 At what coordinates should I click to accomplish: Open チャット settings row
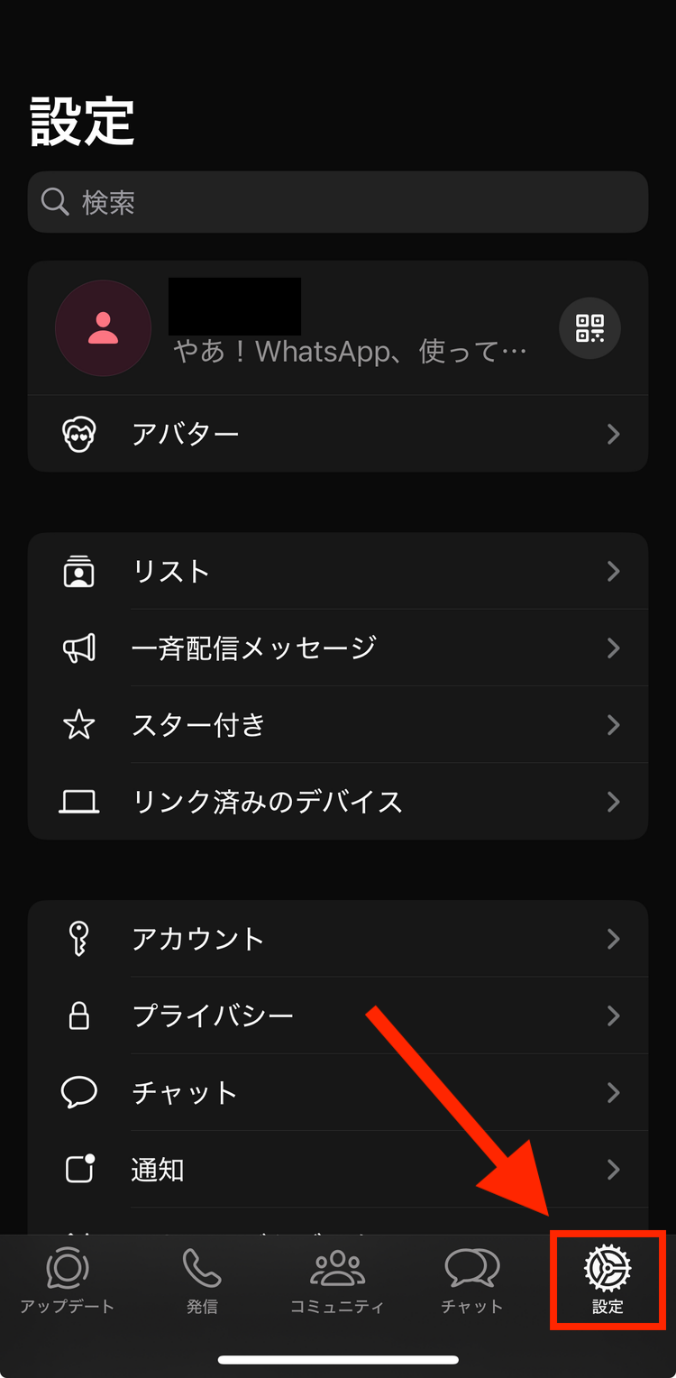[338, 1093]
